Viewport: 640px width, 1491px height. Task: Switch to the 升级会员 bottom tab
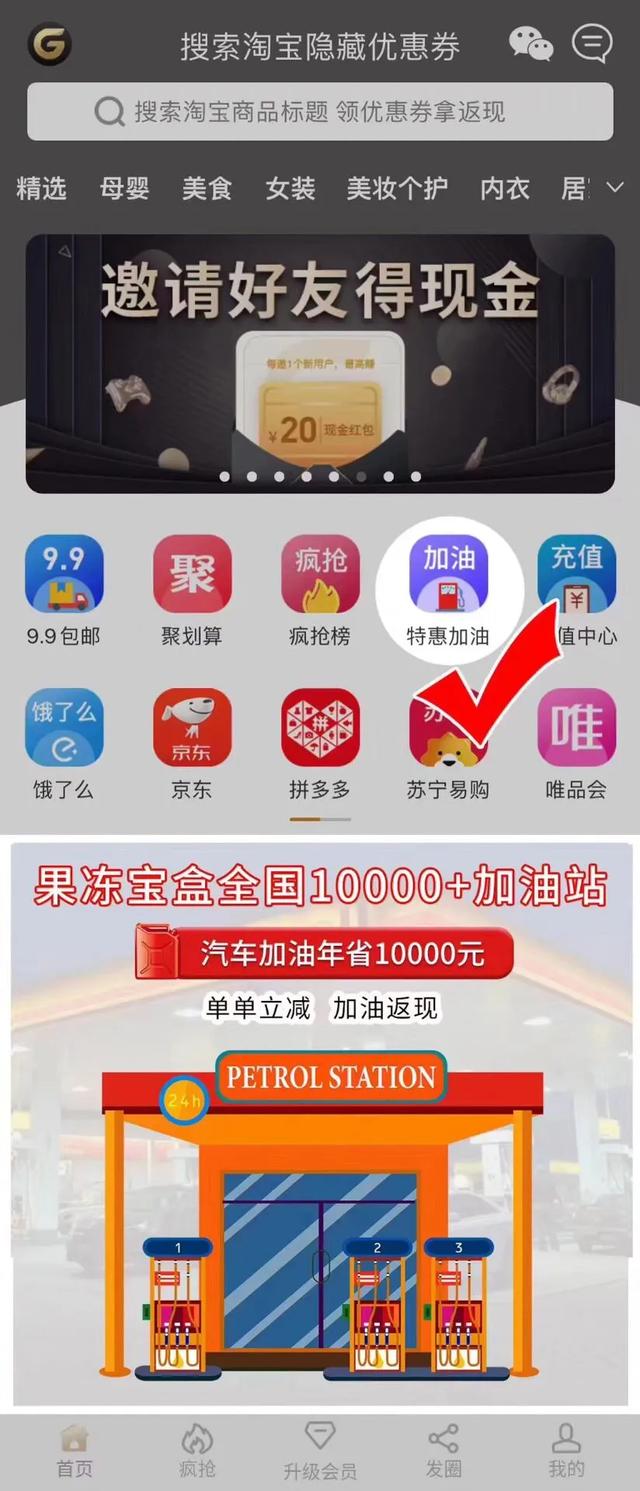pos(320,1452)
